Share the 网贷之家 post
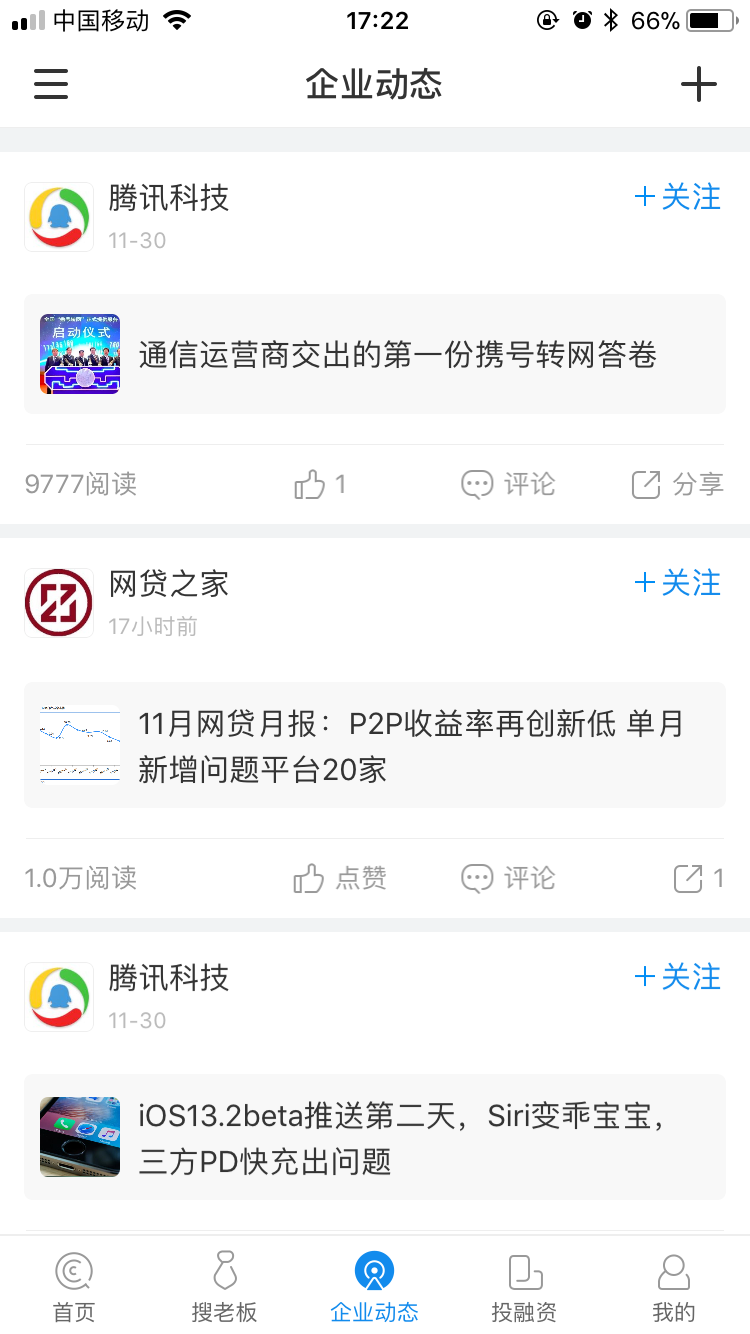 click(x=698, y=879)
